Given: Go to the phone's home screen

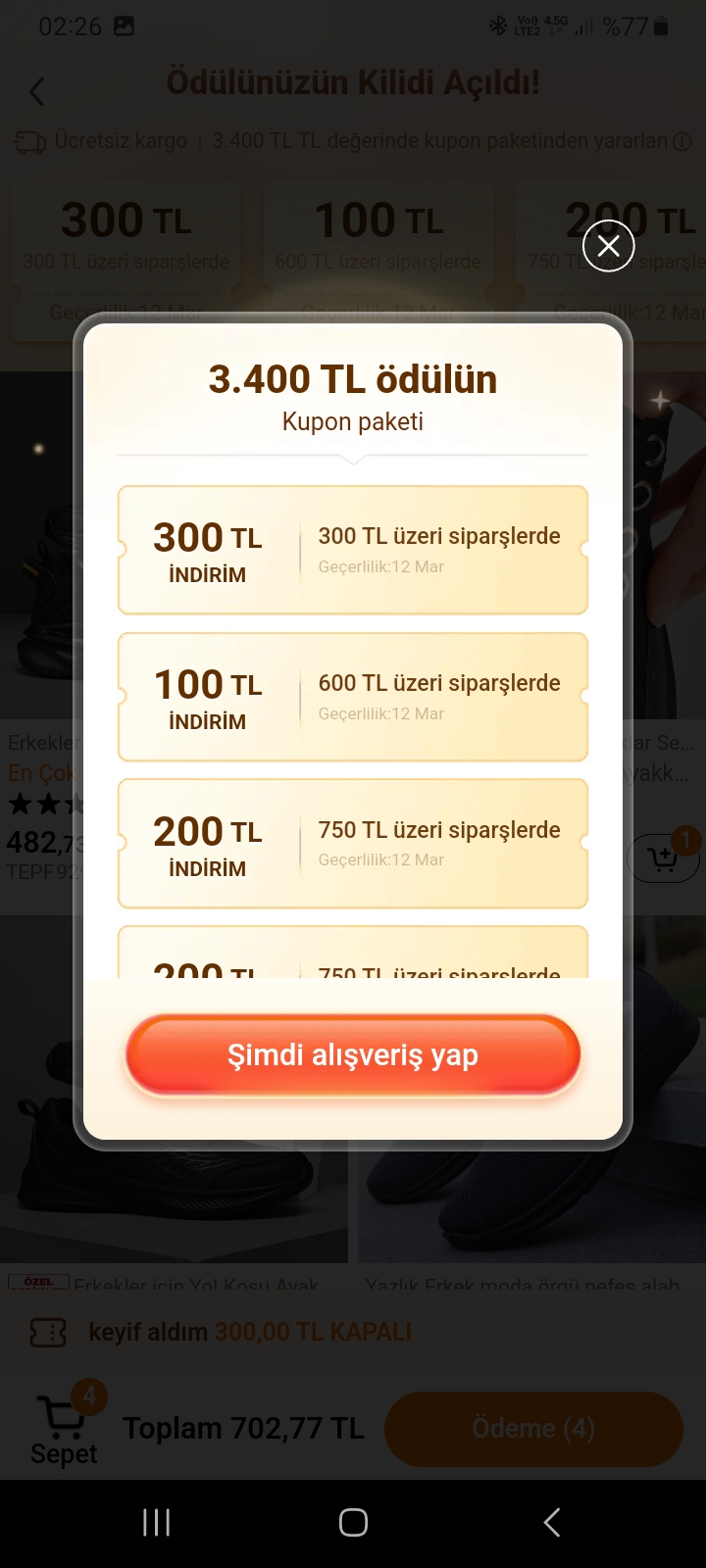Looking at the screenshot, I should pyautogui.click(x=353, y=1522).
